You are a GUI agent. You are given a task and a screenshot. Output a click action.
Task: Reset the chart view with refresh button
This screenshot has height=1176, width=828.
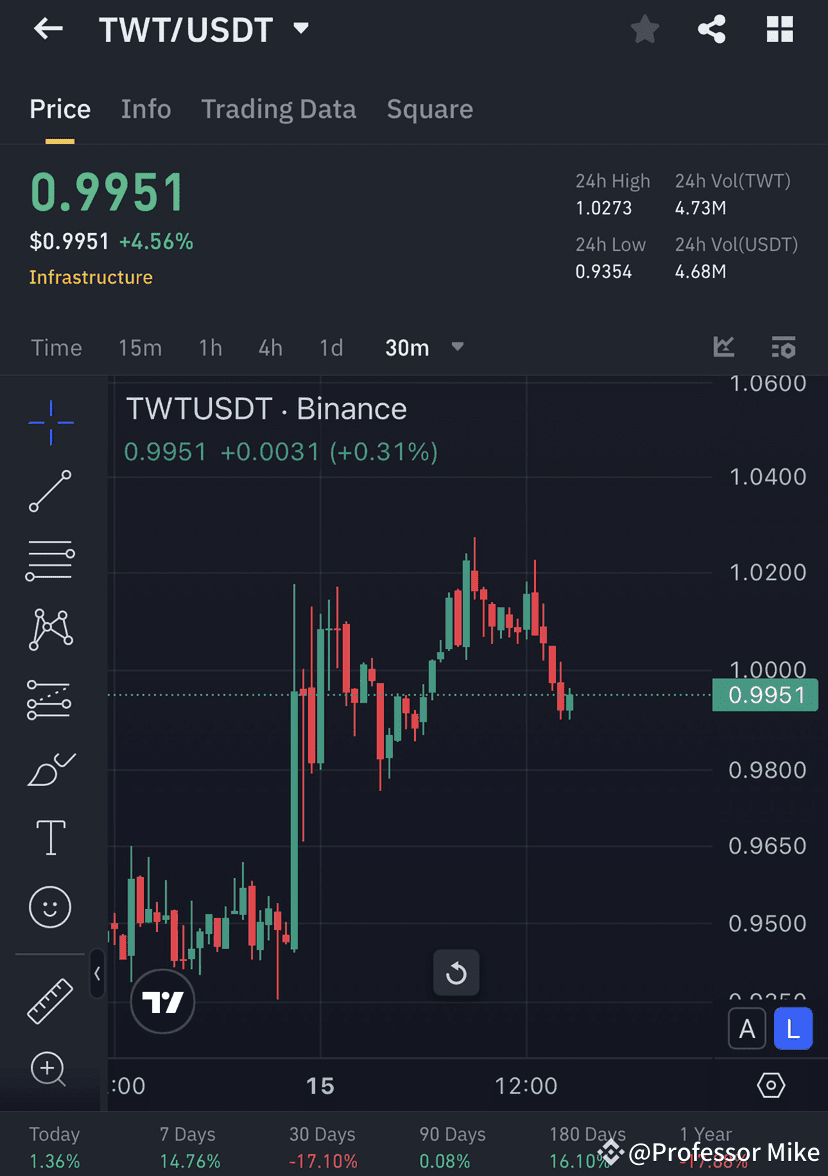[456, 972]
